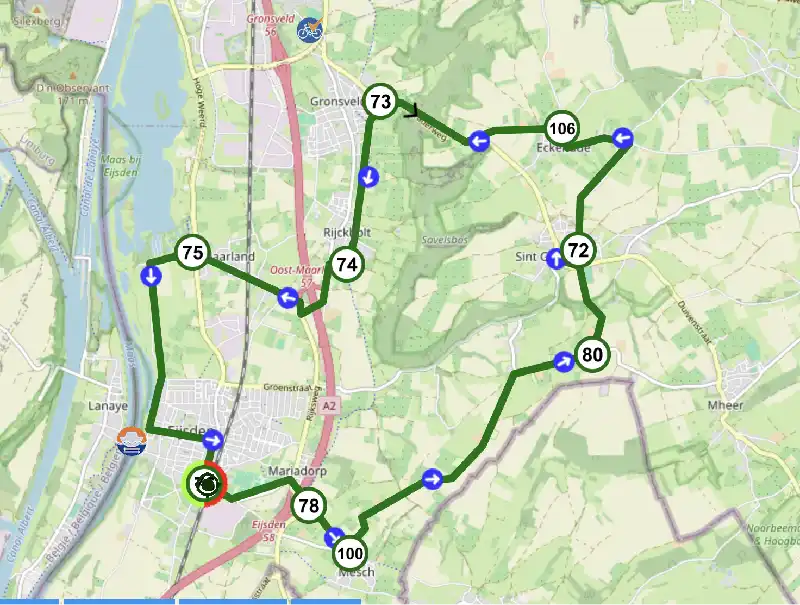Tap junction marker 72
This screenshot has height=605, width=800.
tap(577, 250)
